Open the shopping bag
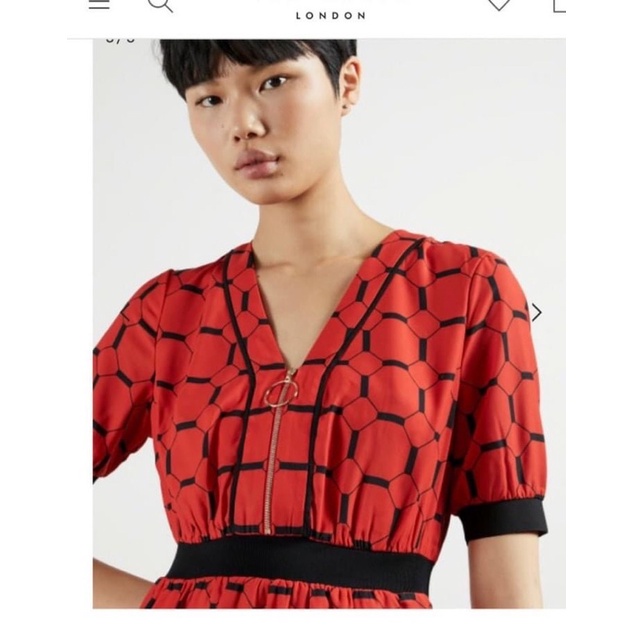This screenshot has height=632, width=632. click(x=559, y=4)
